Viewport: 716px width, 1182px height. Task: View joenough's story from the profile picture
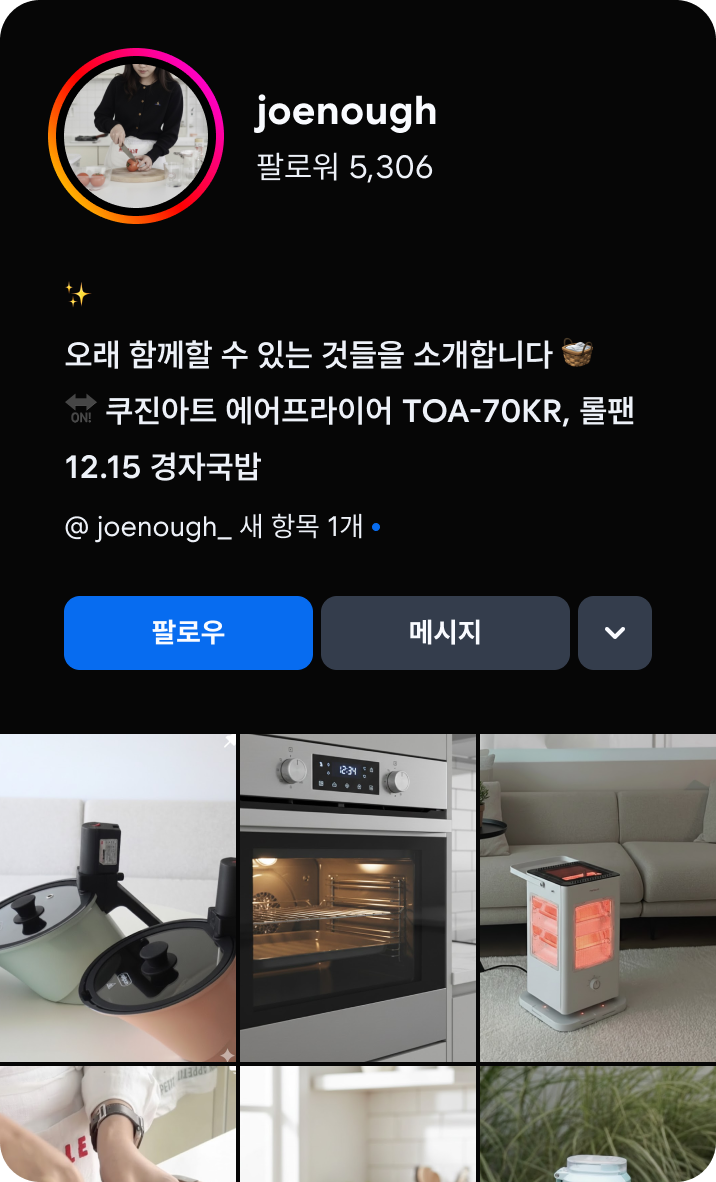136,136
